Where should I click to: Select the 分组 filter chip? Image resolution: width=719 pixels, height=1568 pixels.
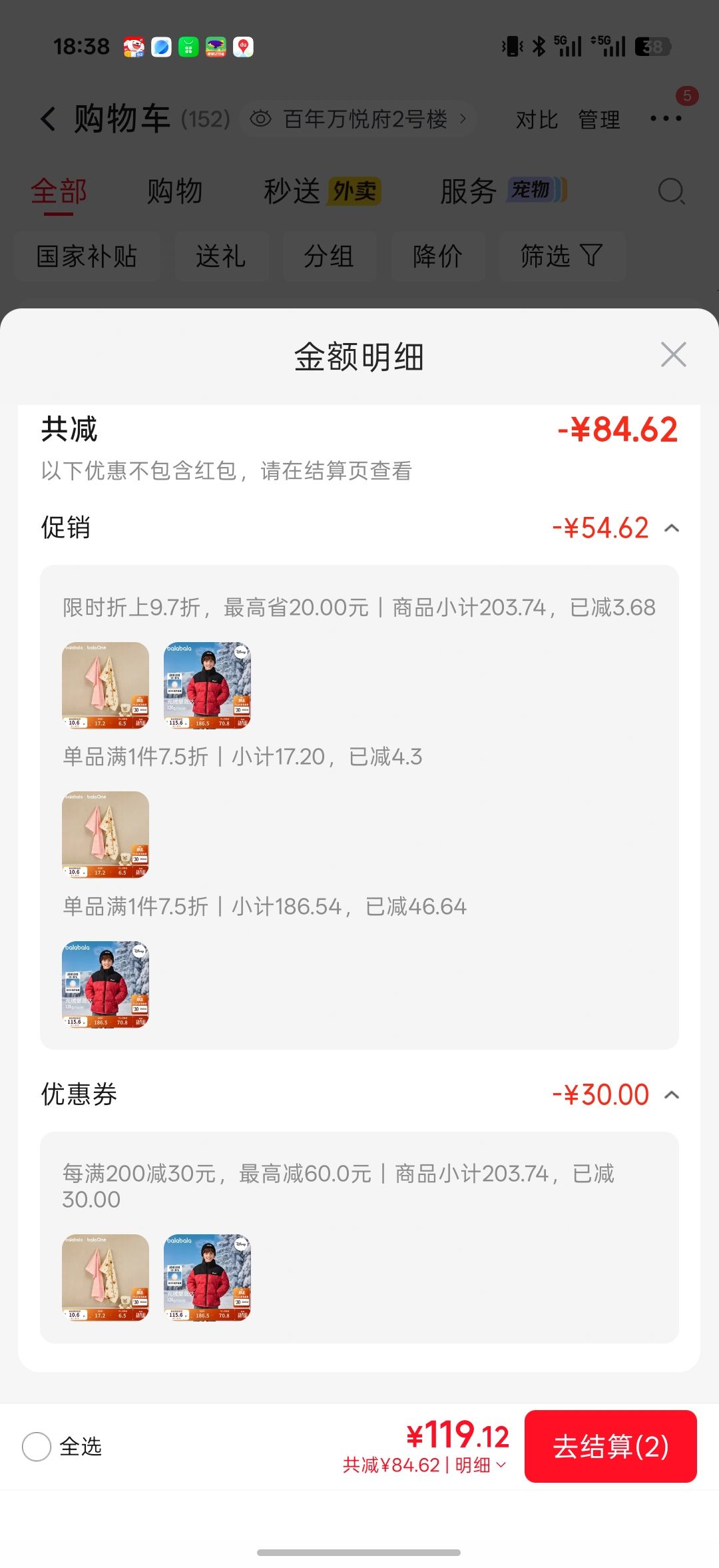click(x=330, y=256)
